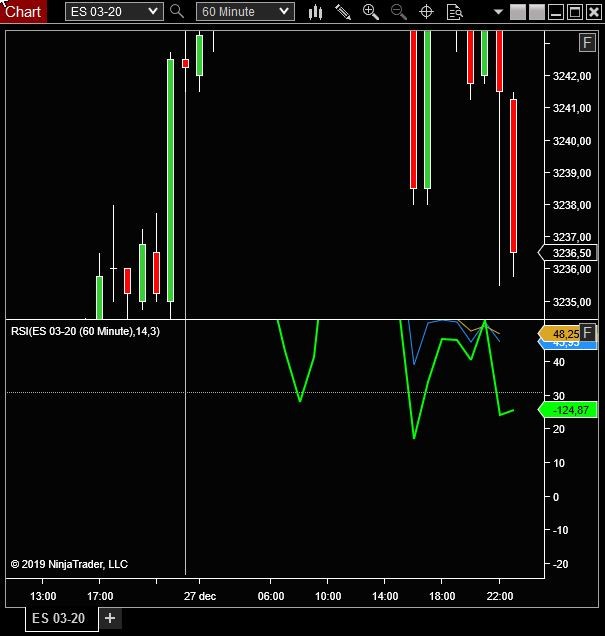The height and width of the screenshot is (636, 605).
Task: Zoom in on the chart
Action: (x=371, y=11)
